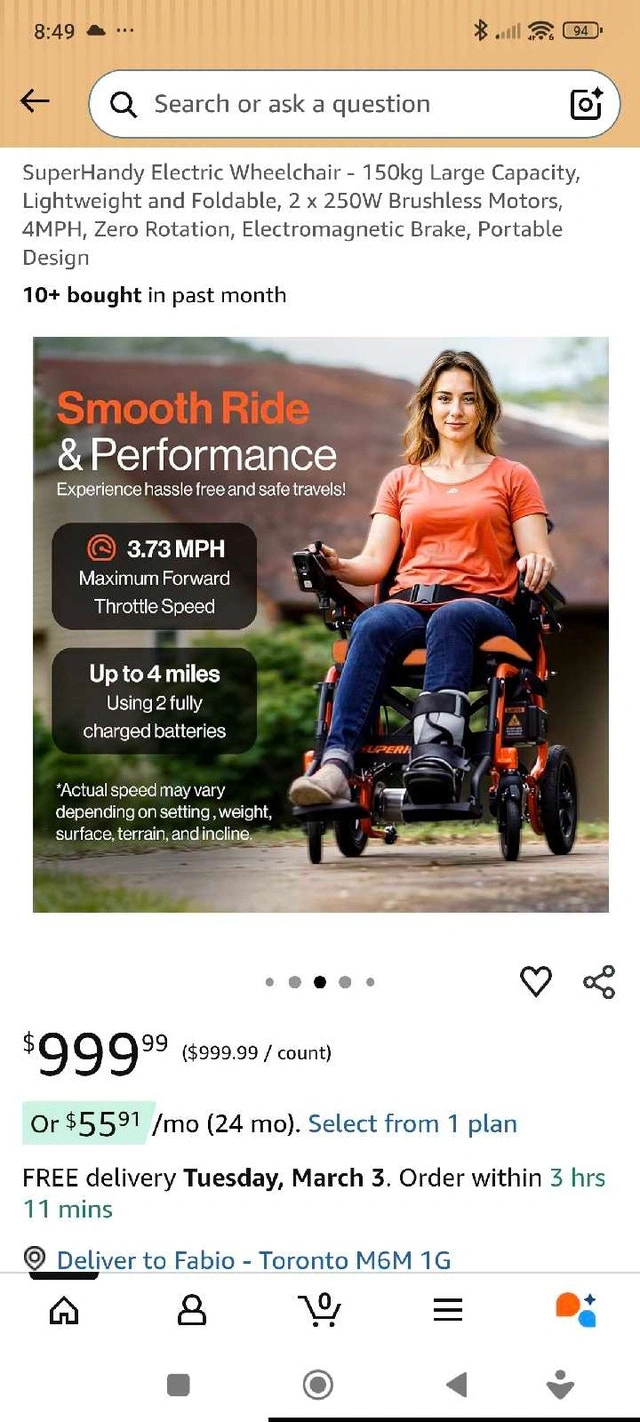640x1422 pixels.
Task: Tap the system back triangle button
Action: [x=456, y=1385]
